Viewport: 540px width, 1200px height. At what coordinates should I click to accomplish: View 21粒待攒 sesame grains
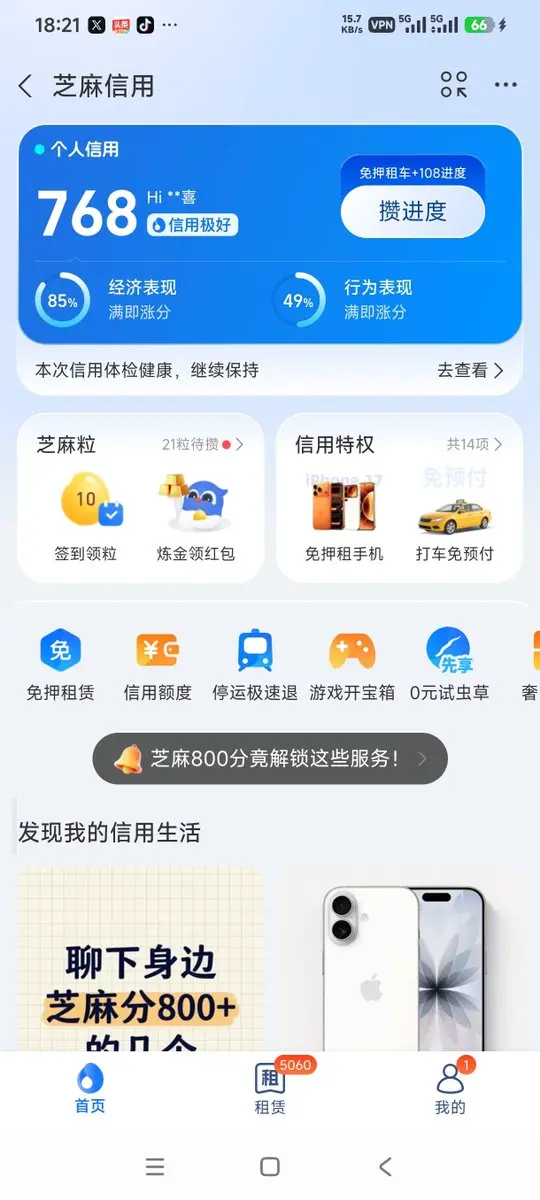tap(203, 444)
